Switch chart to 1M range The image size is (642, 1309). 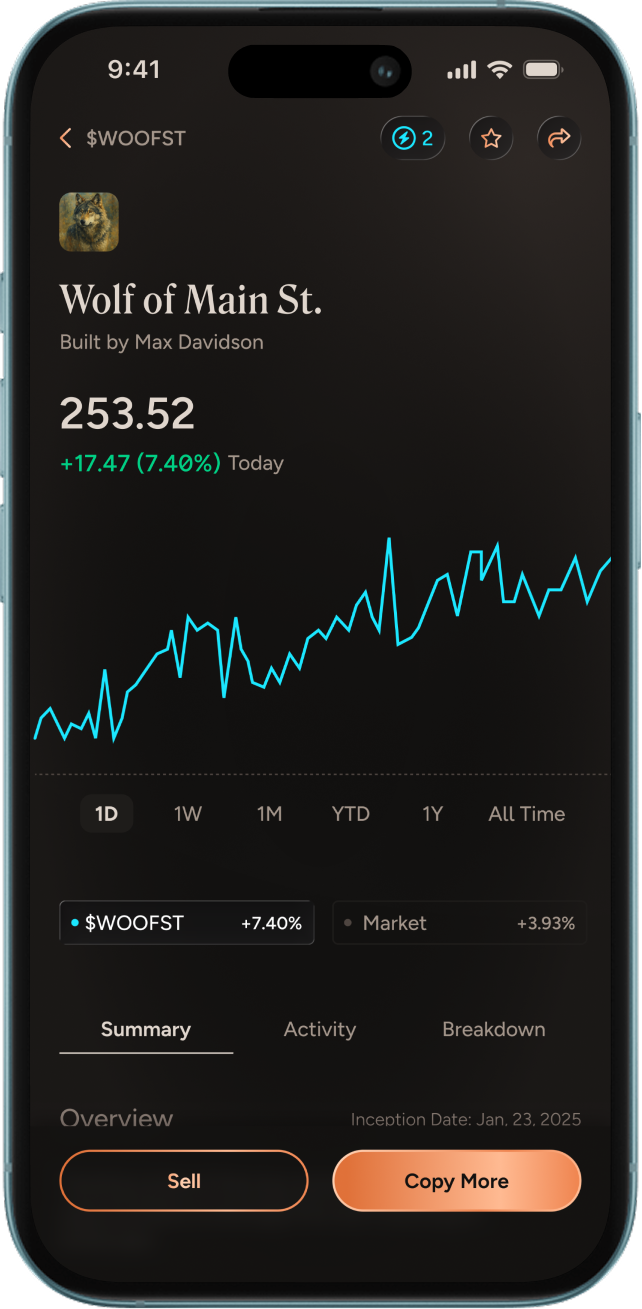click(x=269, y=814)
